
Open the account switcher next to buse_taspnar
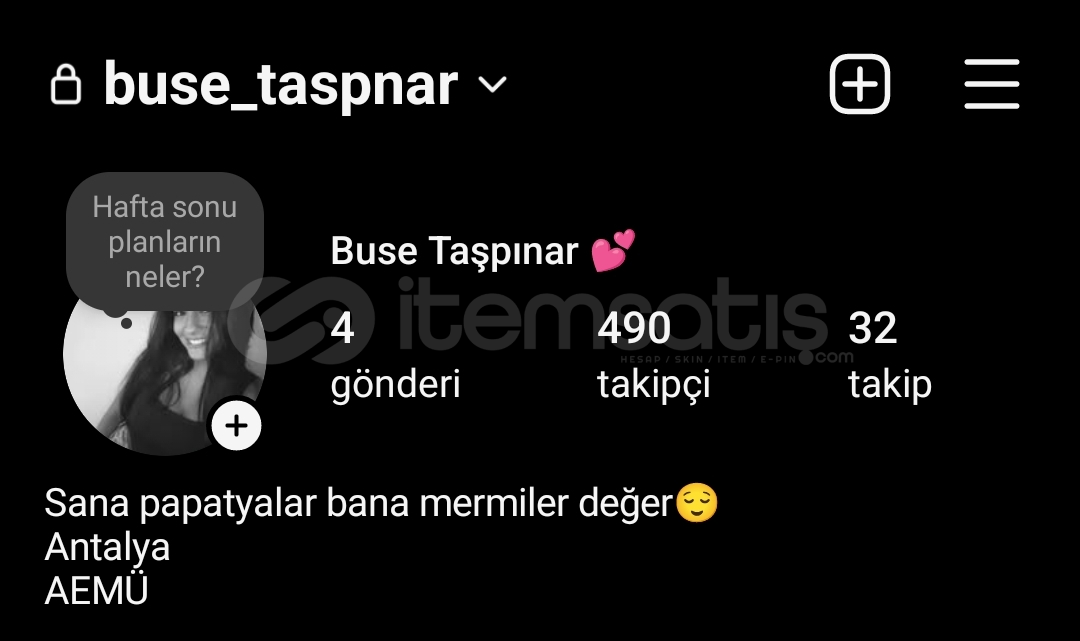point(492,86)
